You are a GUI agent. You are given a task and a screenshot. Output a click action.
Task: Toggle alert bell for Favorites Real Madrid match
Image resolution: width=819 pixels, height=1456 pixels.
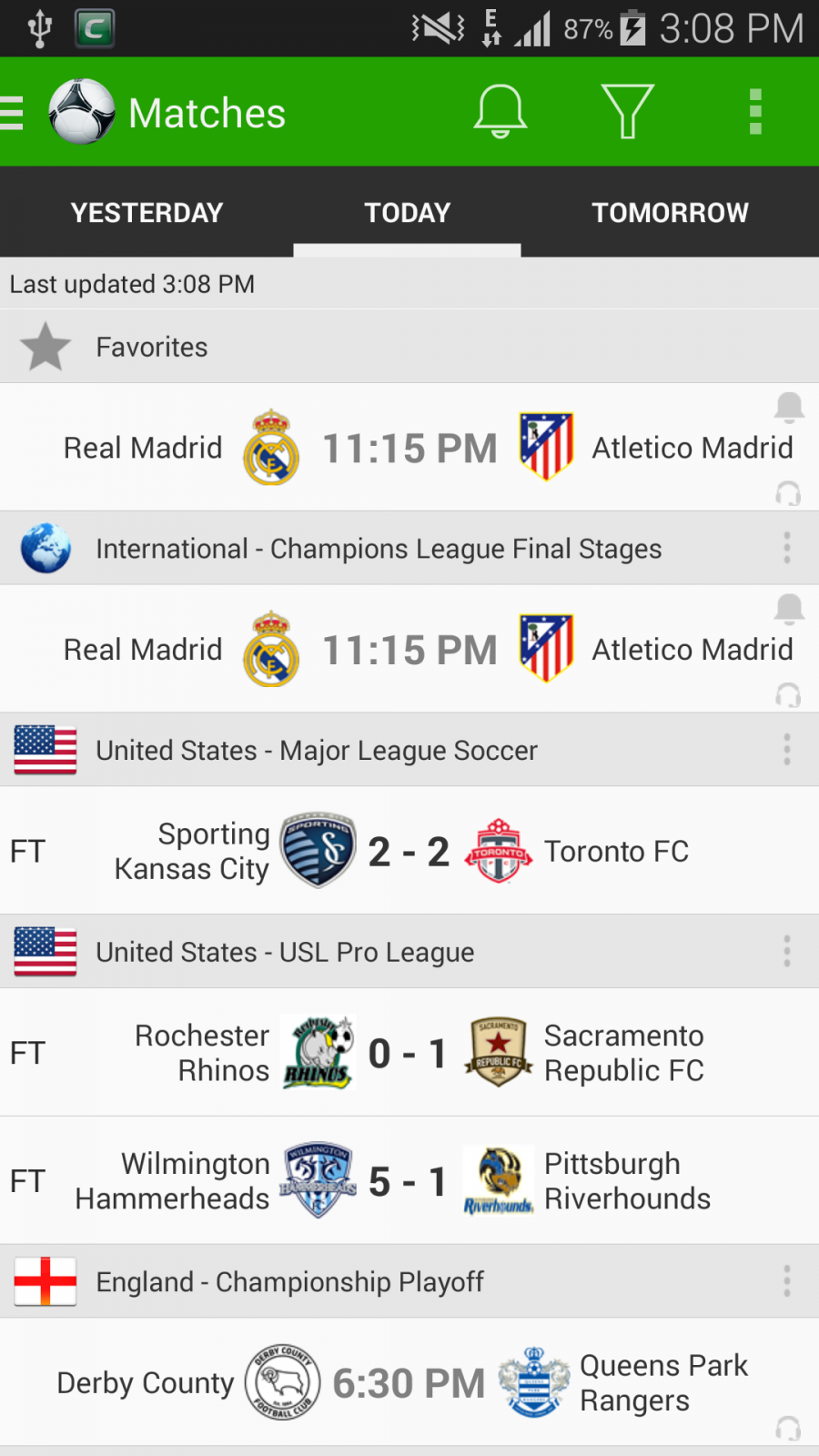789,408
